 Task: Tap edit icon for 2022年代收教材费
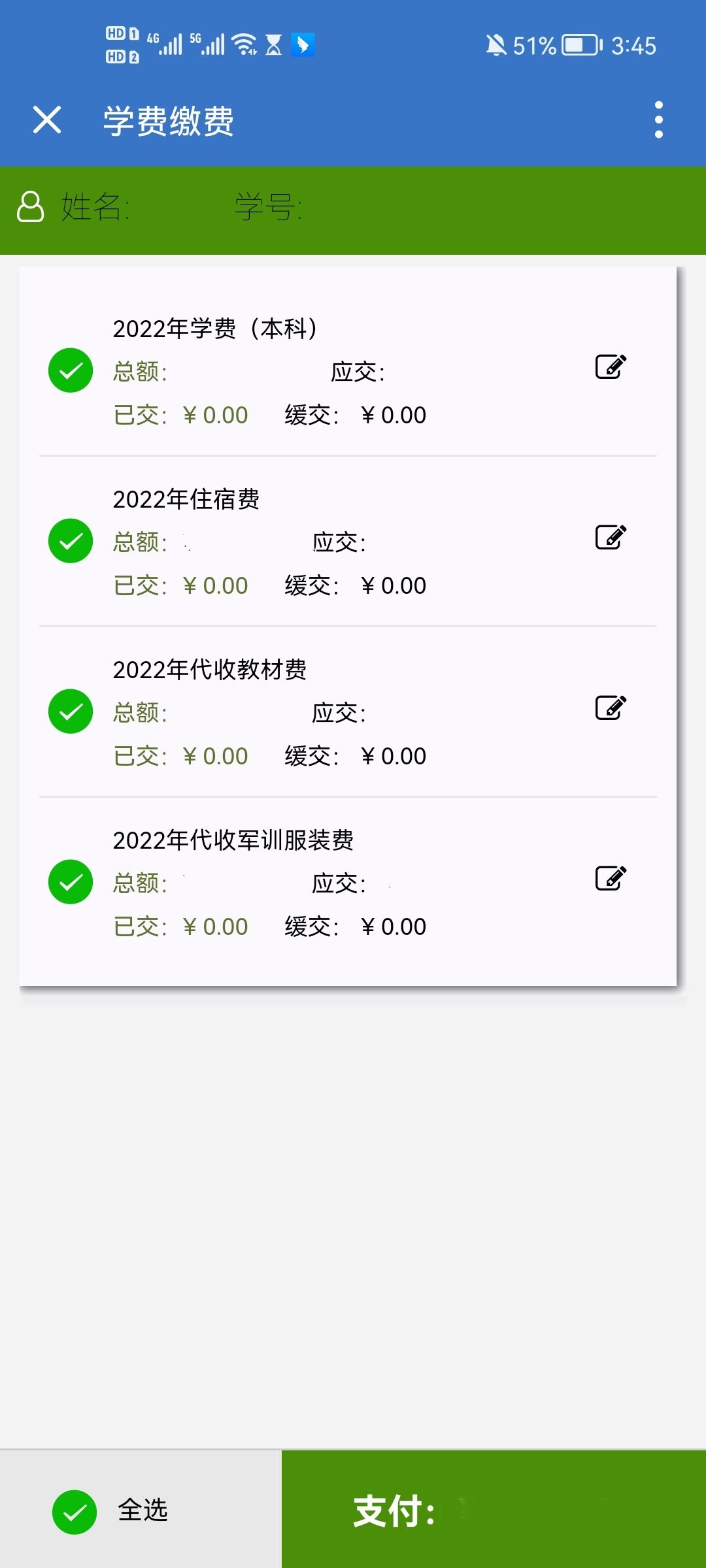611,708
